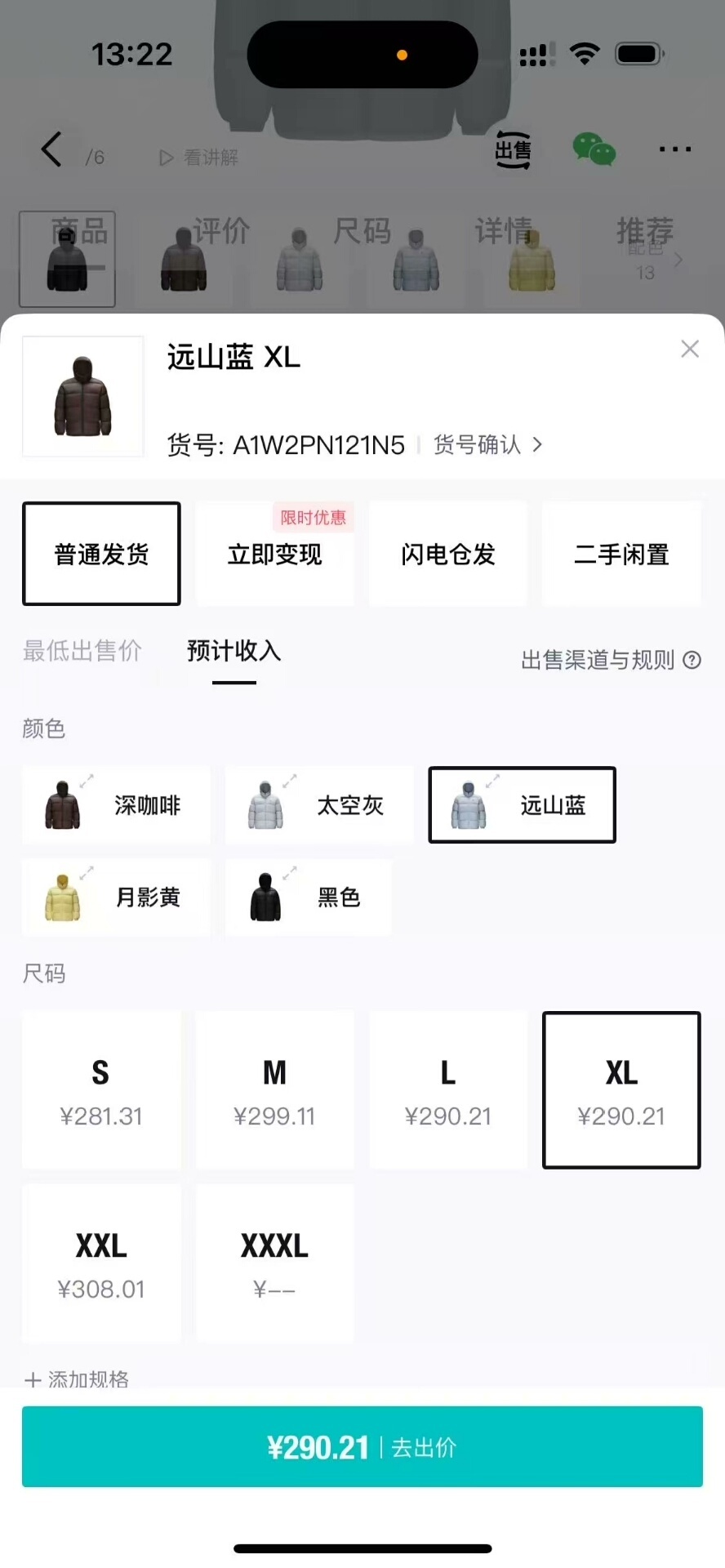Screen dimensions: 725x1568
Task: Select size XXL
Action: 101,1263
